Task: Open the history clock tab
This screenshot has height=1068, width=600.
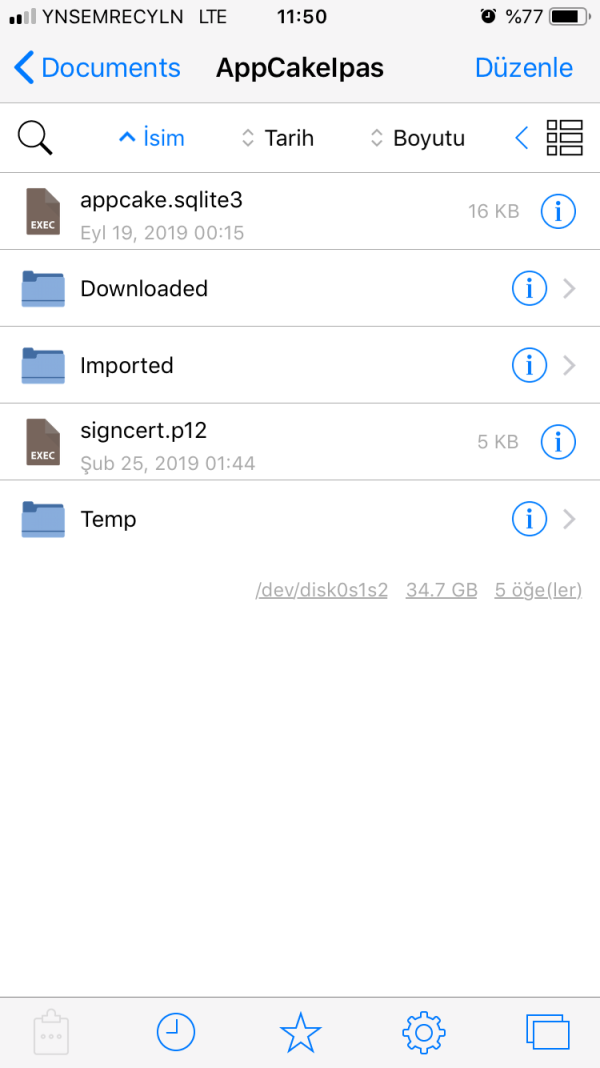Action: [176, 1032]
